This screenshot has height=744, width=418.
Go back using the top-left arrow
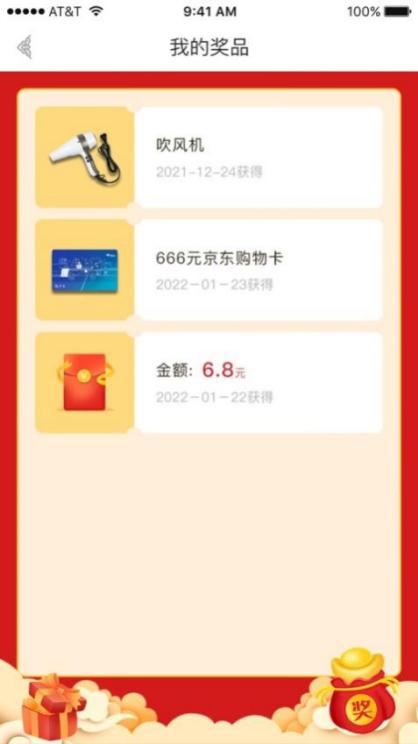pos(25,47)
